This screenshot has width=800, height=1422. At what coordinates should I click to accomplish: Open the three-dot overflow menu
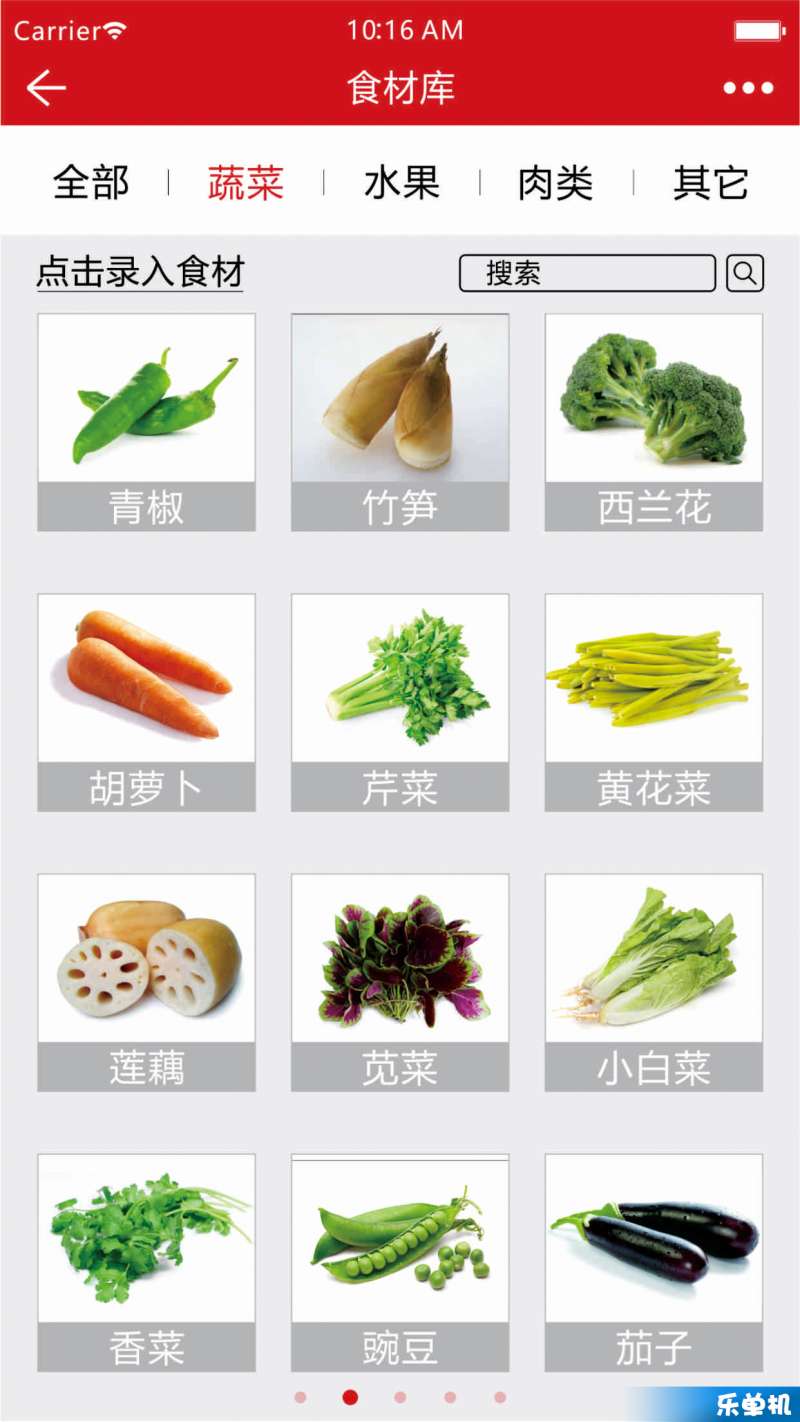coord(748,88)
